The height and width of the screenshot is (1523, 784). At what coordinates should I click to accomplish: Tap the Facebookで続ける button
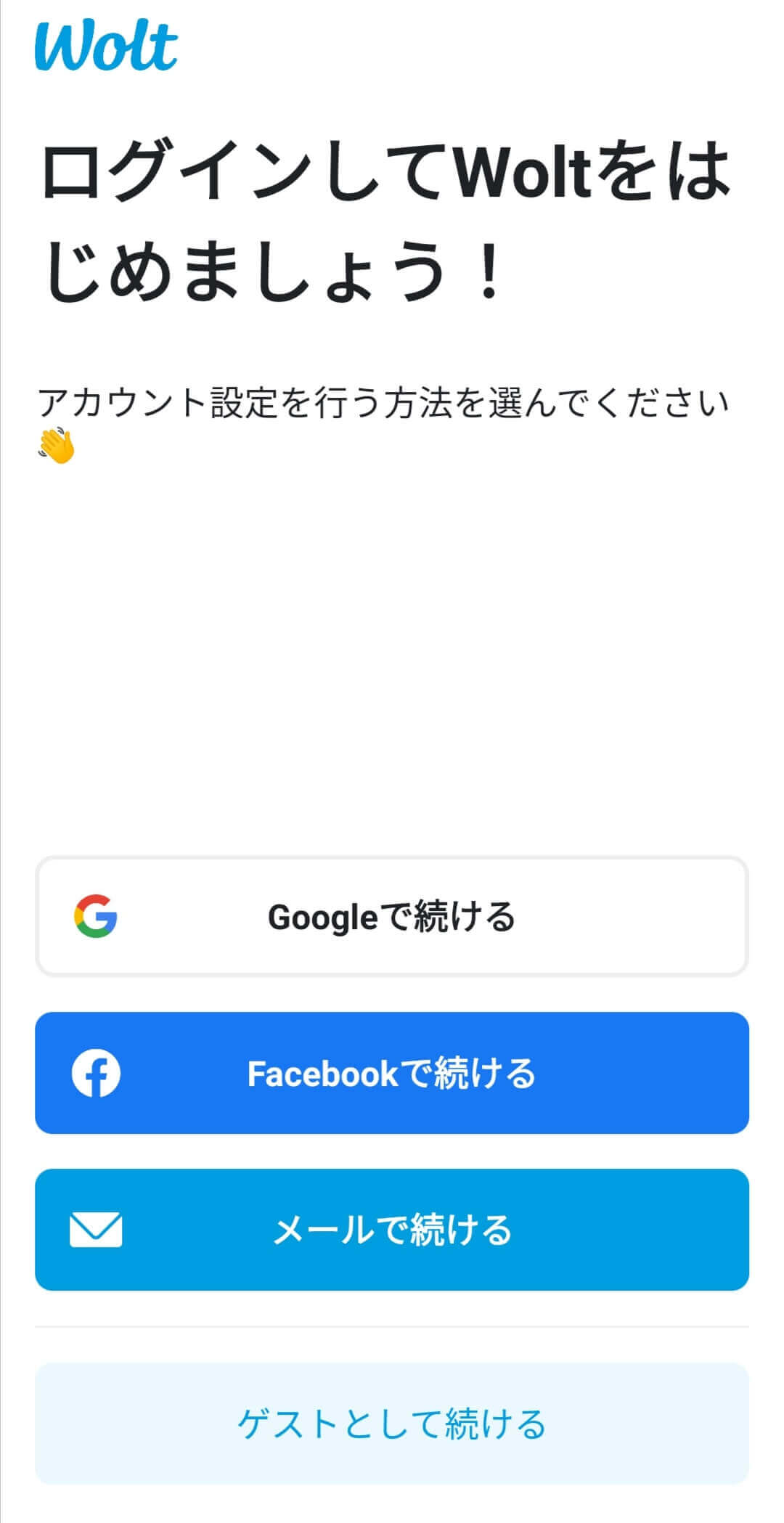click(391, 1073)
